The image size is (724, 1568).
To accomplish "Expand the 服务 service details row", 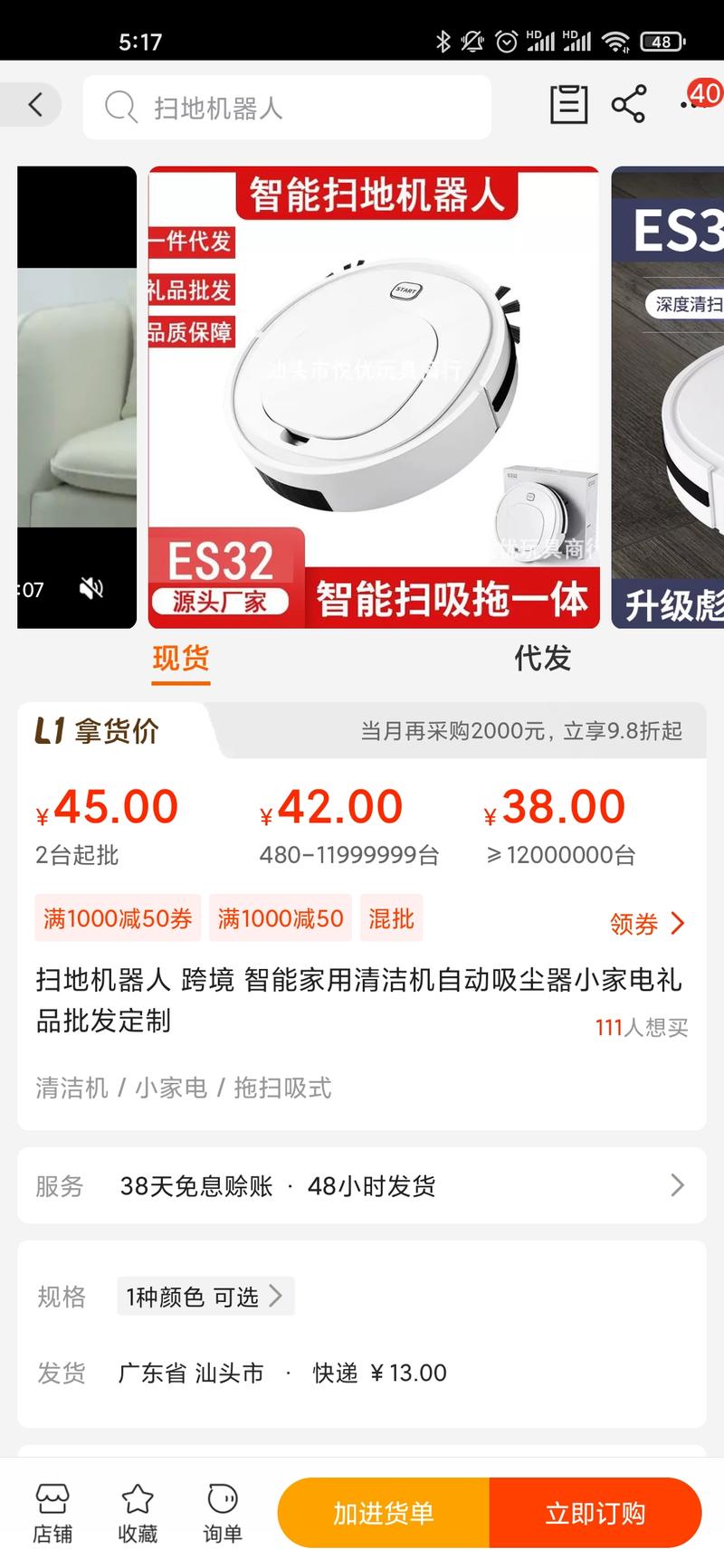I will pos(677,1184).
